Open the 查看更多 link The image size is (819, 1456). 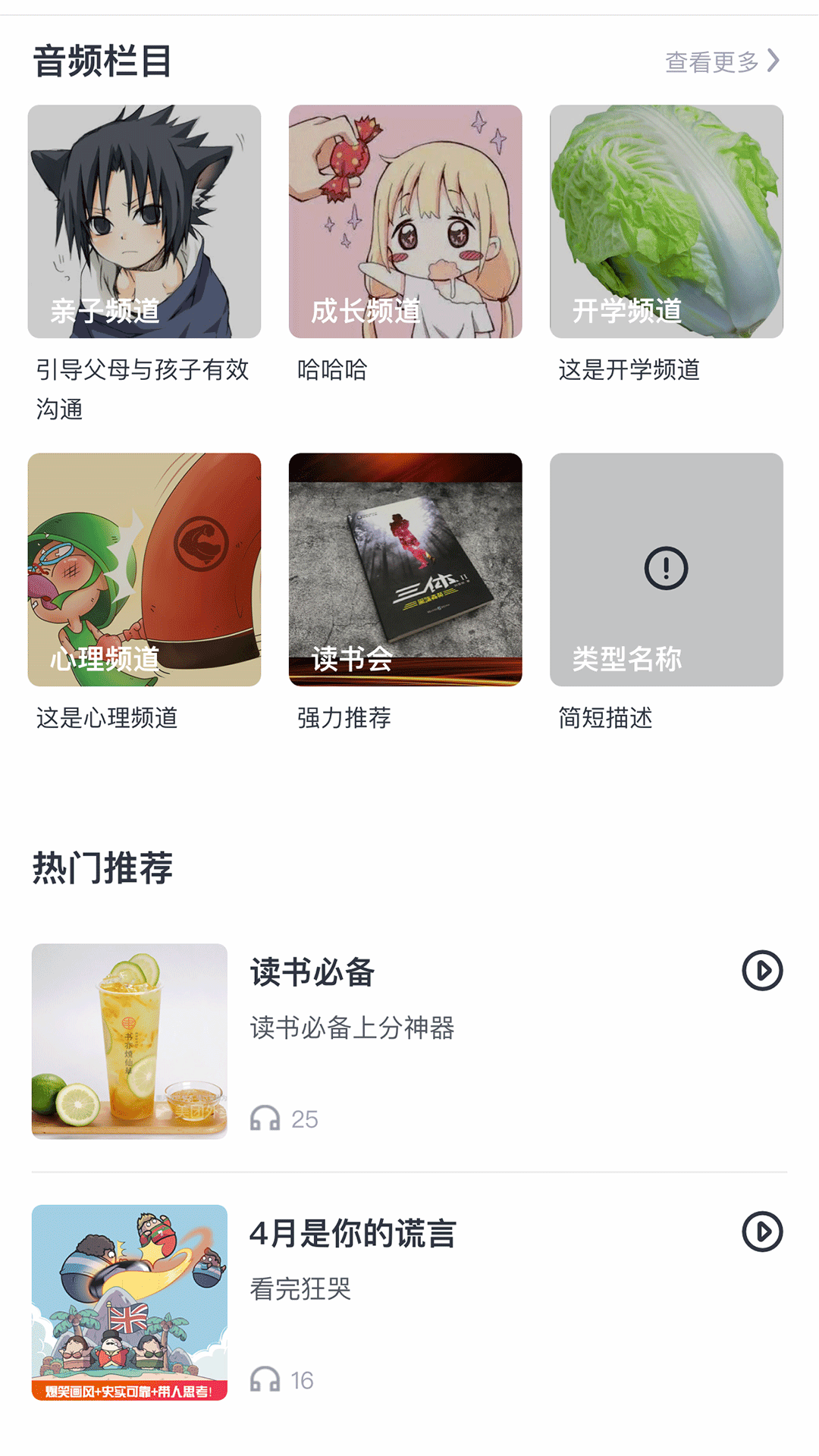711,62
